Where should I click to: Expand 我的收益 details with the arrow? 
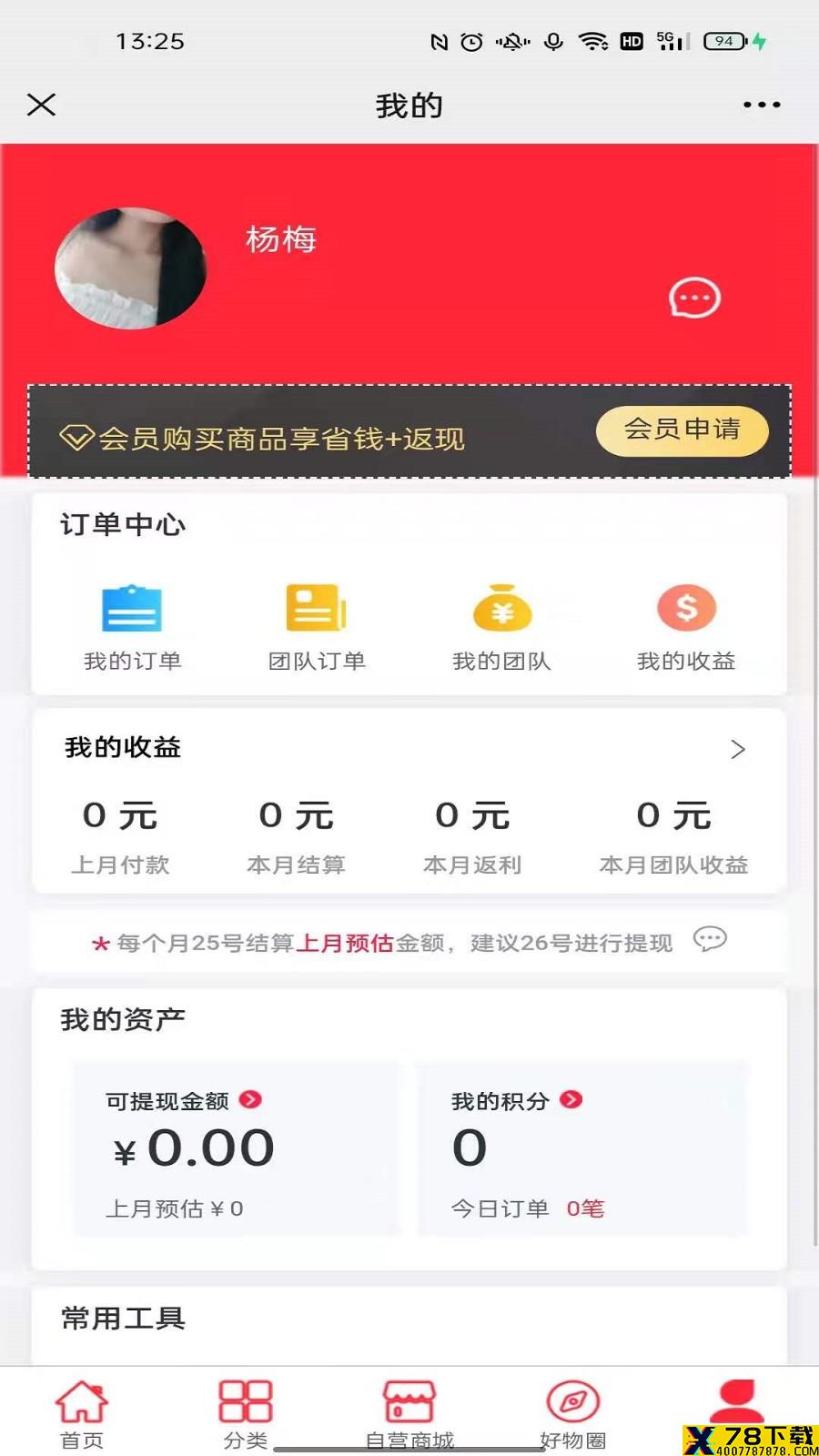tap(738, 749)
